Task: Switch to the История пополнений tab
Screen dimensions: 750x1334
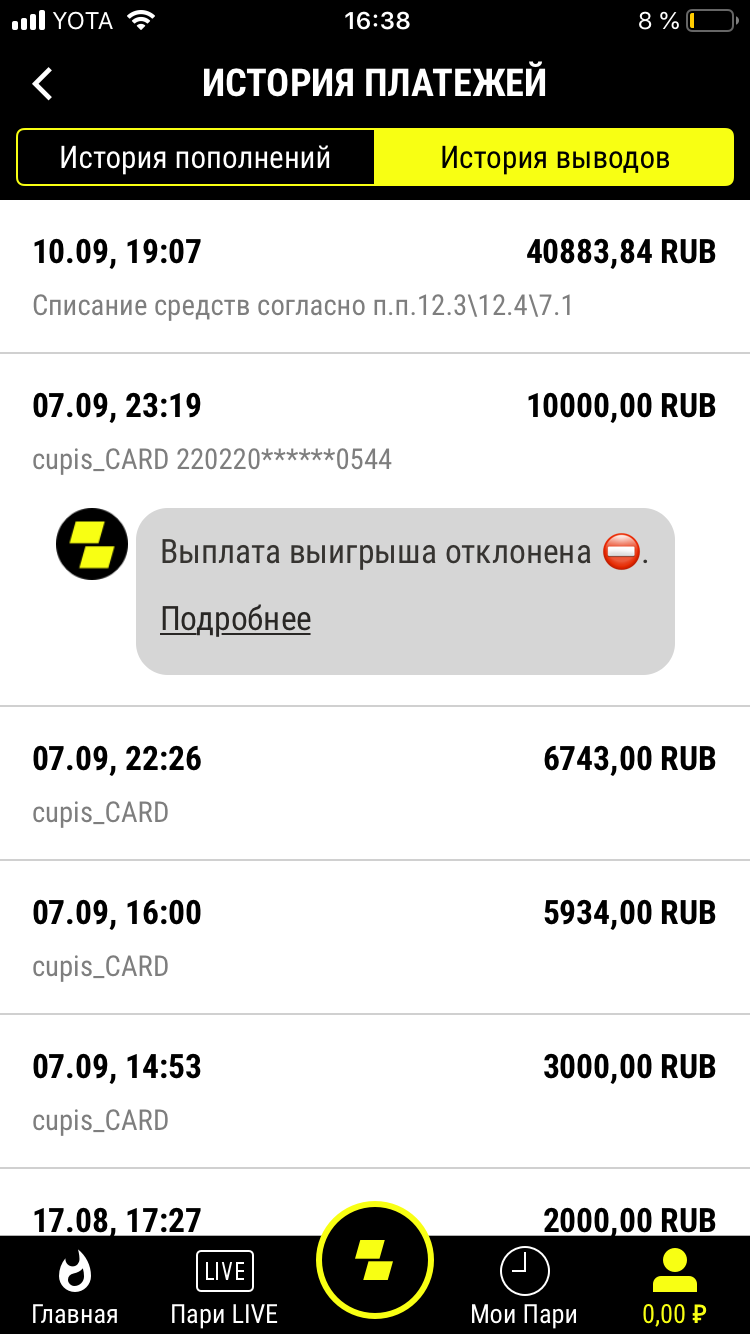Action: pos(195,158)
